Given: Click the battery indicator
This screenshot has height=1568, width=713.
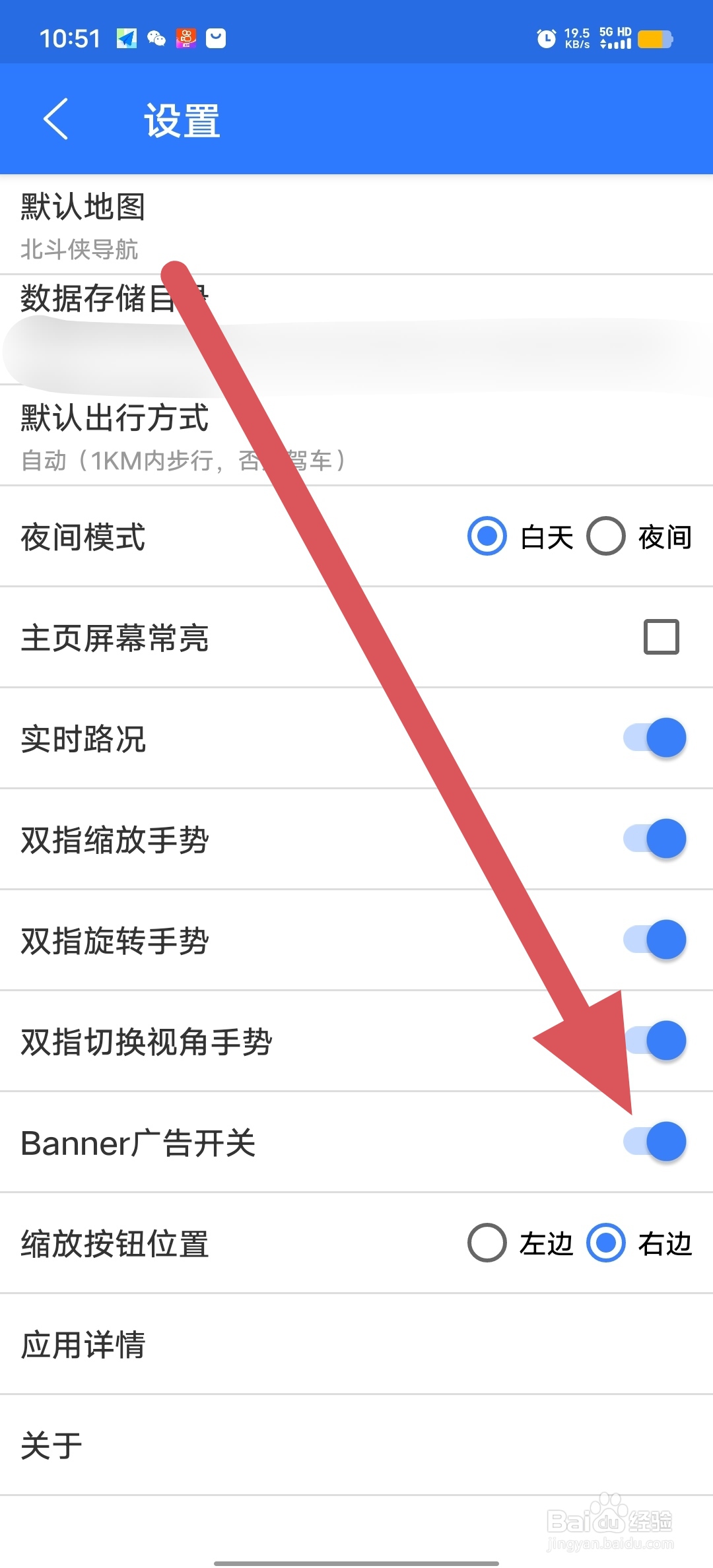Looking at the screenshot, I should click(655, 40).
